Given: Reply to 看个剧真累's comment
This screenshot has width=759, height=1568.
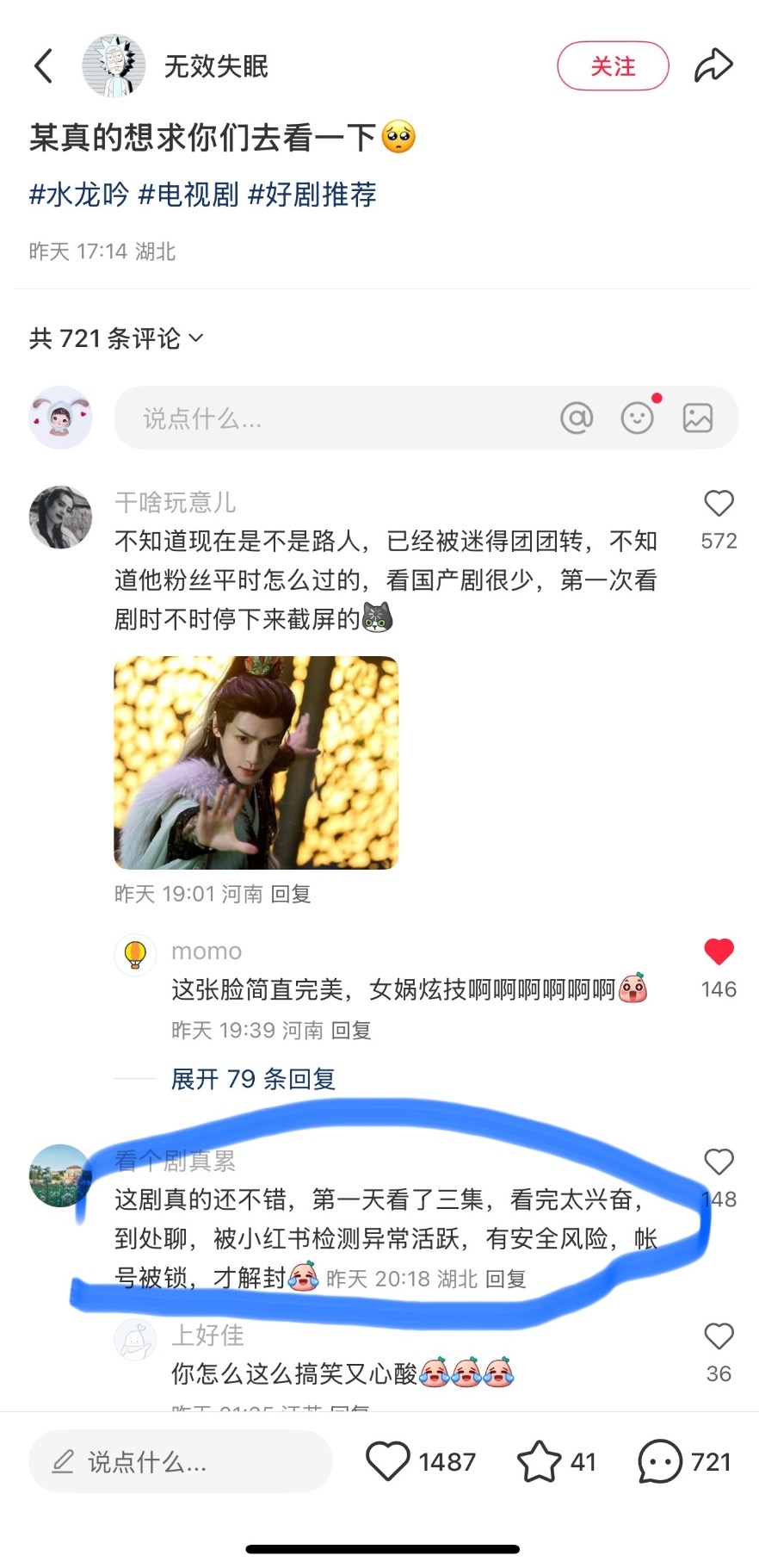Looking at the screenshot, I should (x=505, y=1280).
